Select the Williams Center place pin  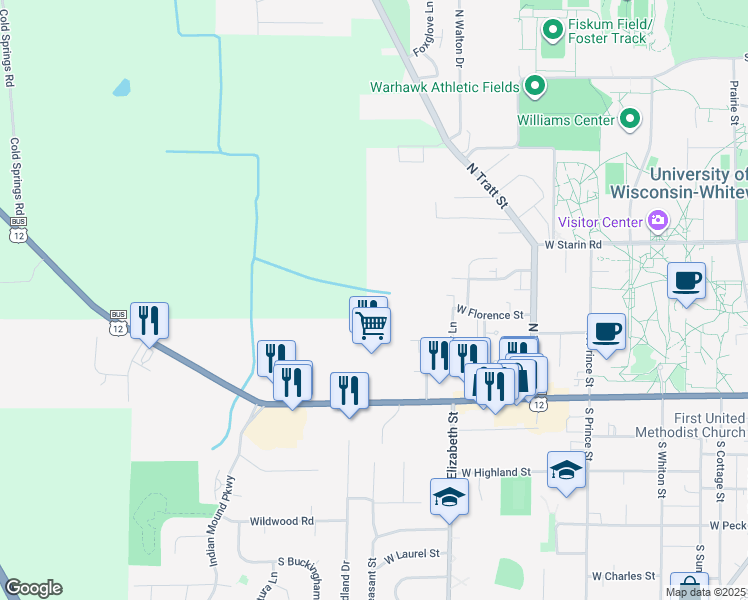(x=629, y=120)
